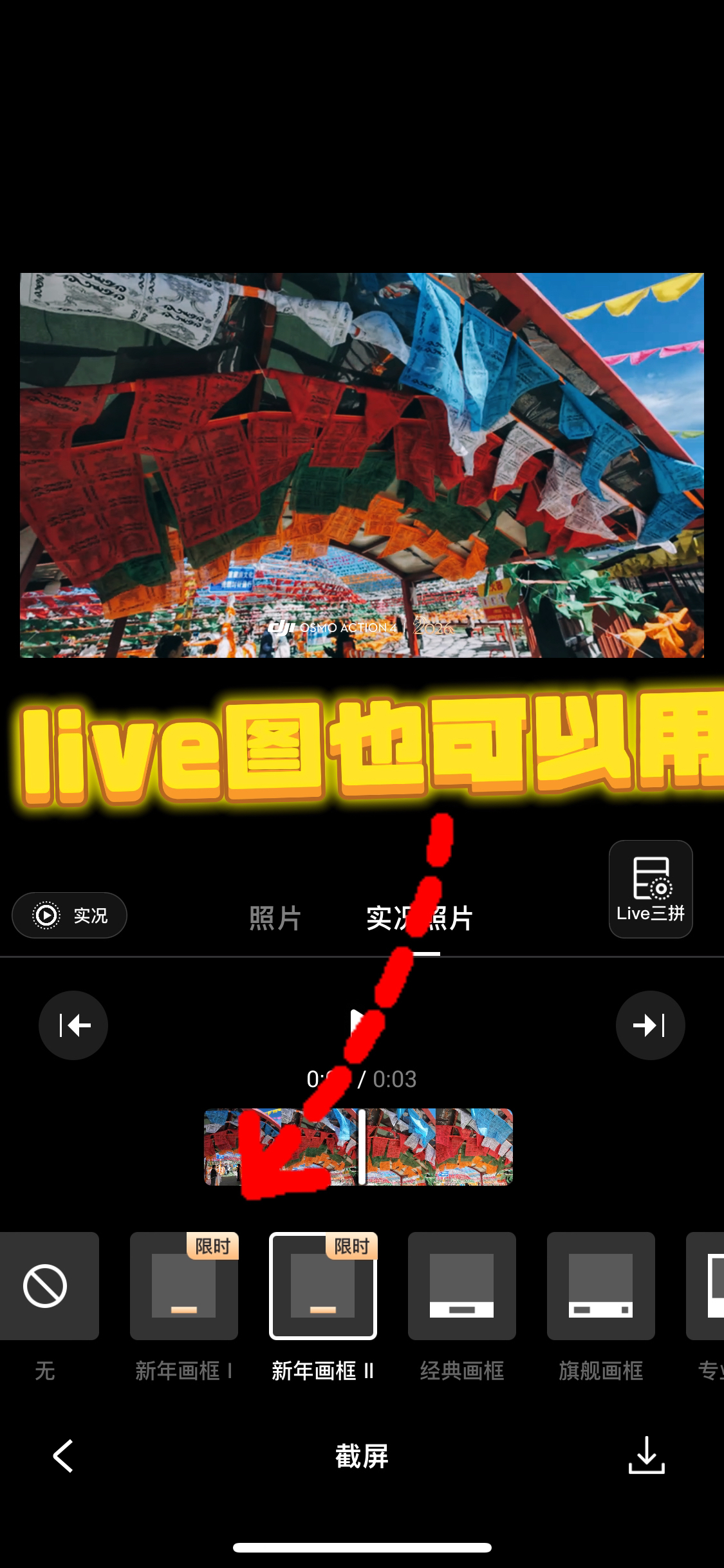The image size is (724, 1568).
Task: Select the 新年画框 II frame
Action: pos(323,1286)
